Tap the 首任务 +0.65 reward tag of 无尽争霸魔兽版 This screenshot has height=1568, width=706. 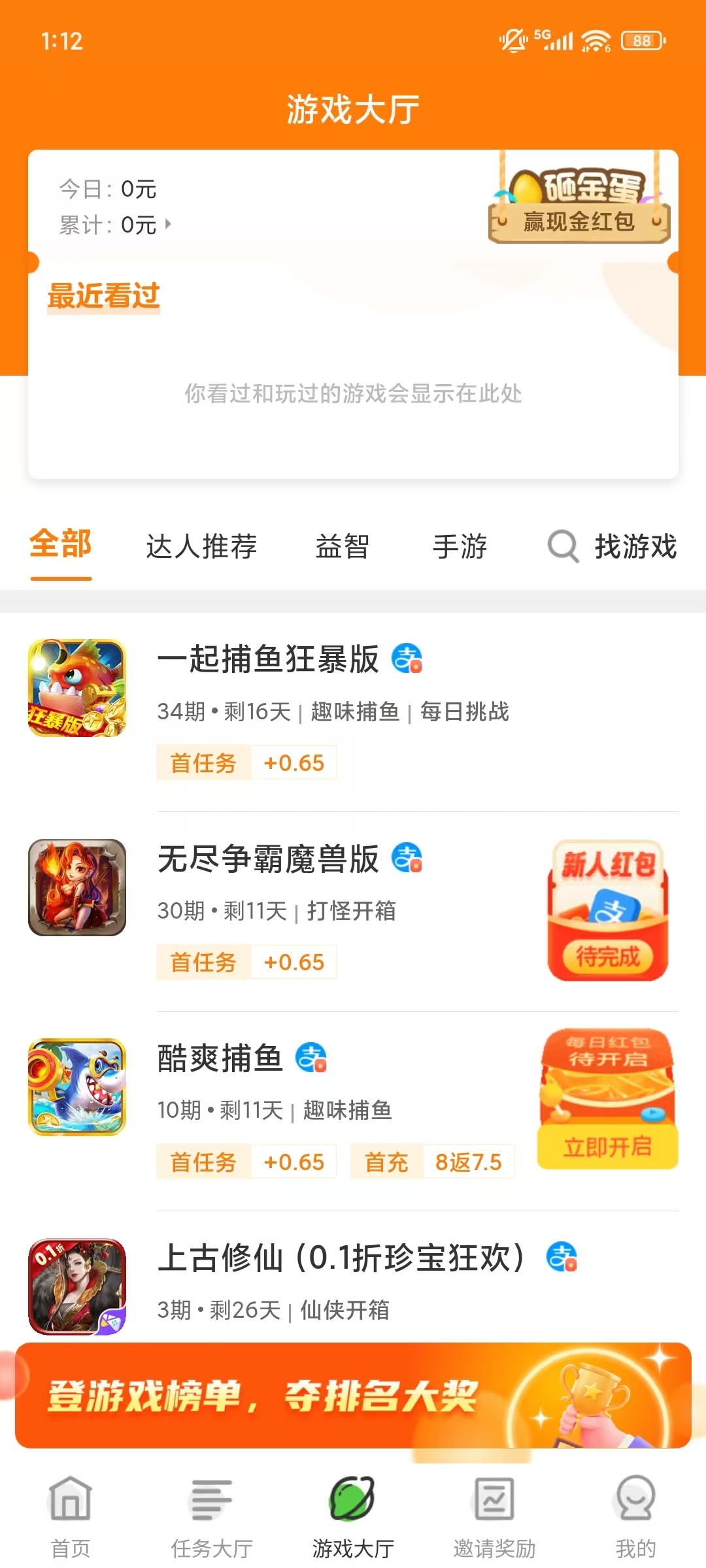pos(246,962)
